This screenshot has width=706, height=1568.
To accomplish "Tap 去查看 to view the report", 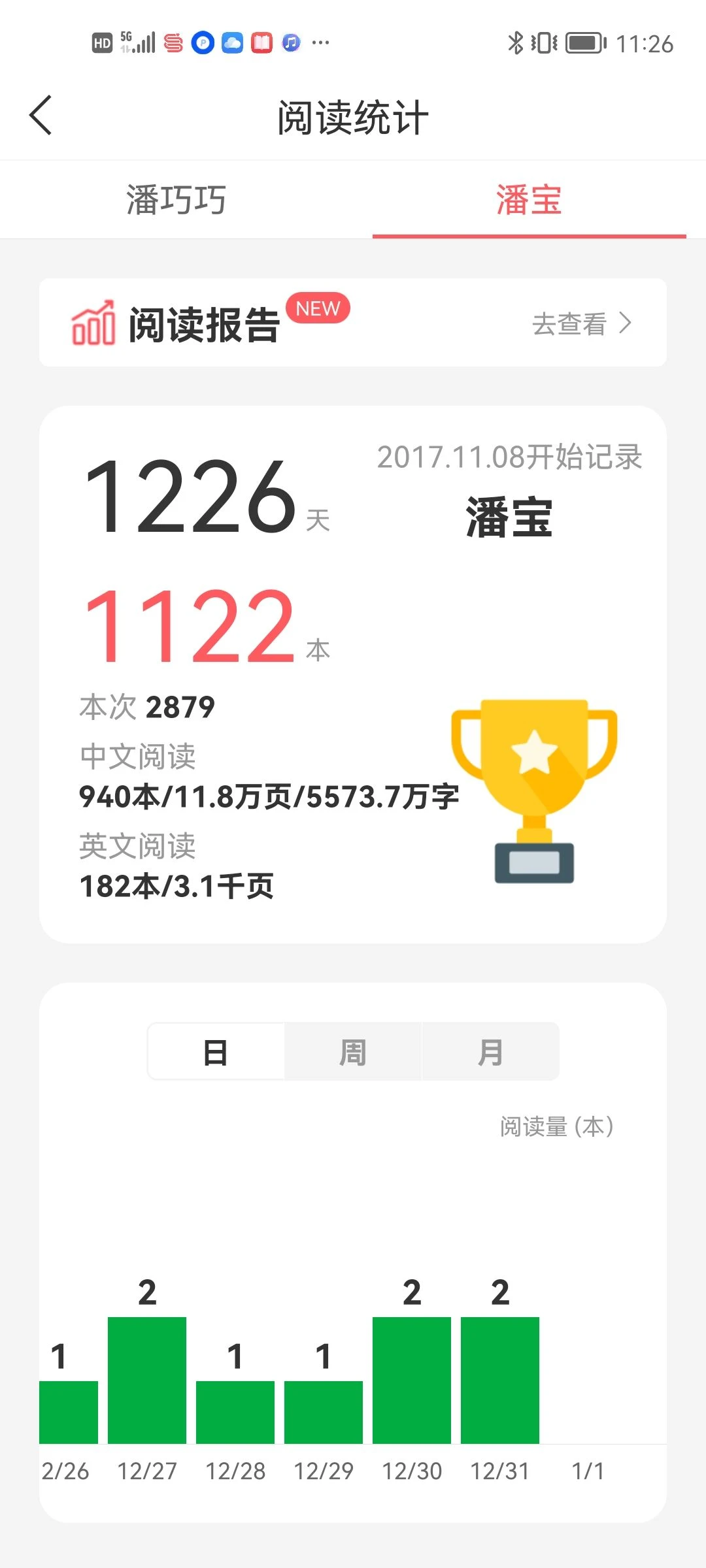I will point(580,323).
